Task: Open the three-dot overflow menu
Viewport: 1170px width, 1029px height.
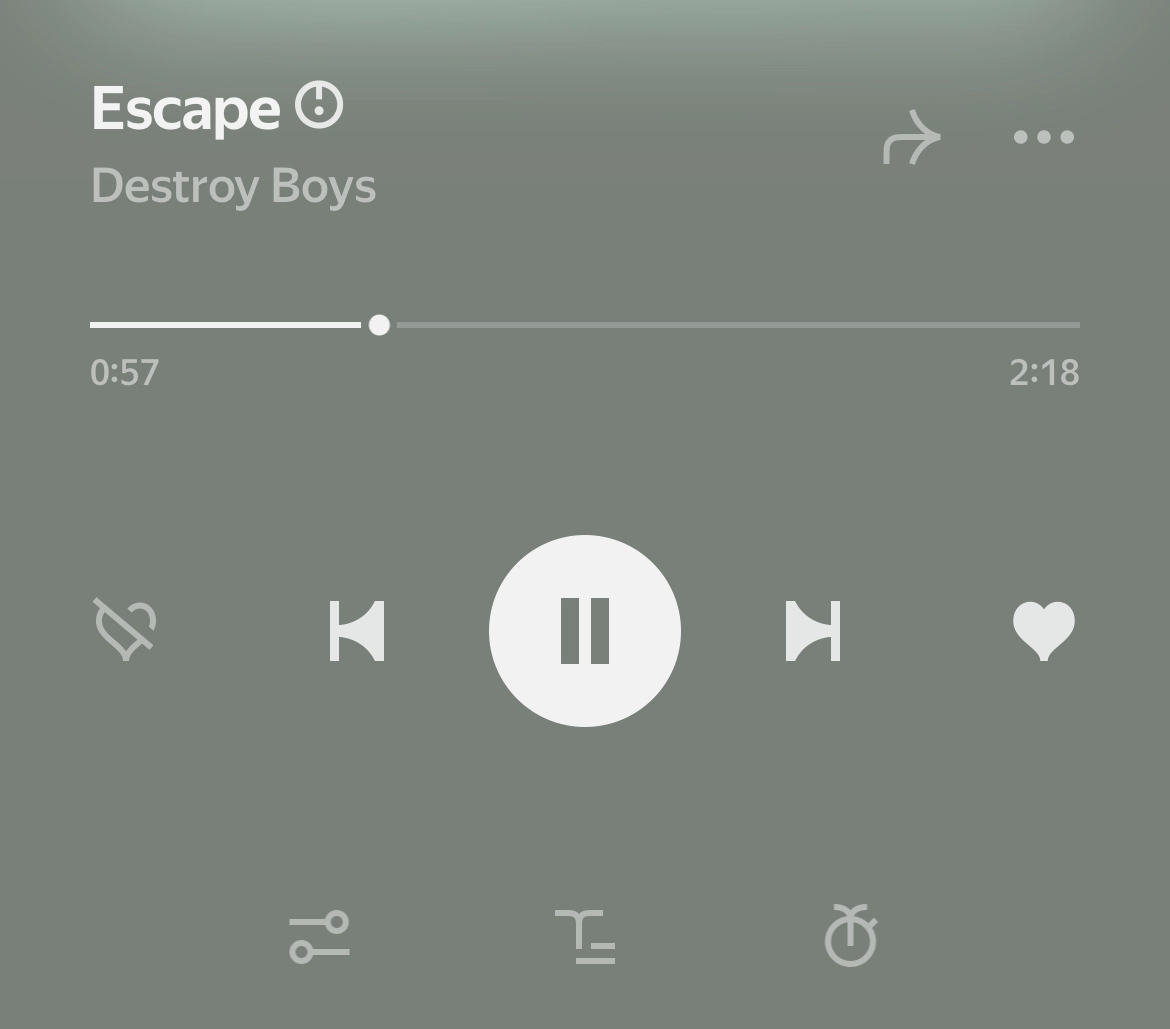Action: point(1043,137)
